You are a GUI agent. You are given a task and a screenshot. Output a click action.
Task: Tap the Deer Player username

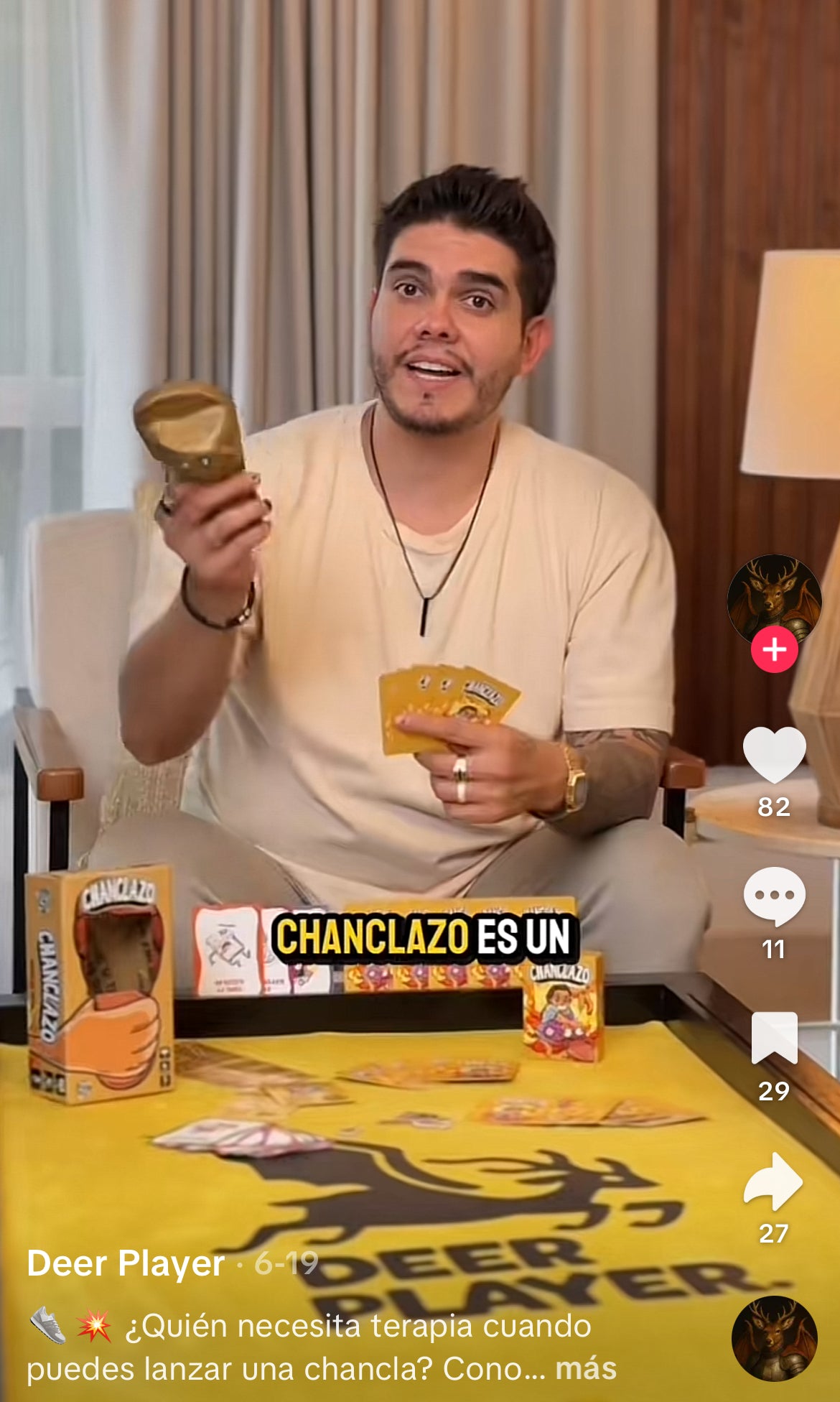click(126, 1263)
